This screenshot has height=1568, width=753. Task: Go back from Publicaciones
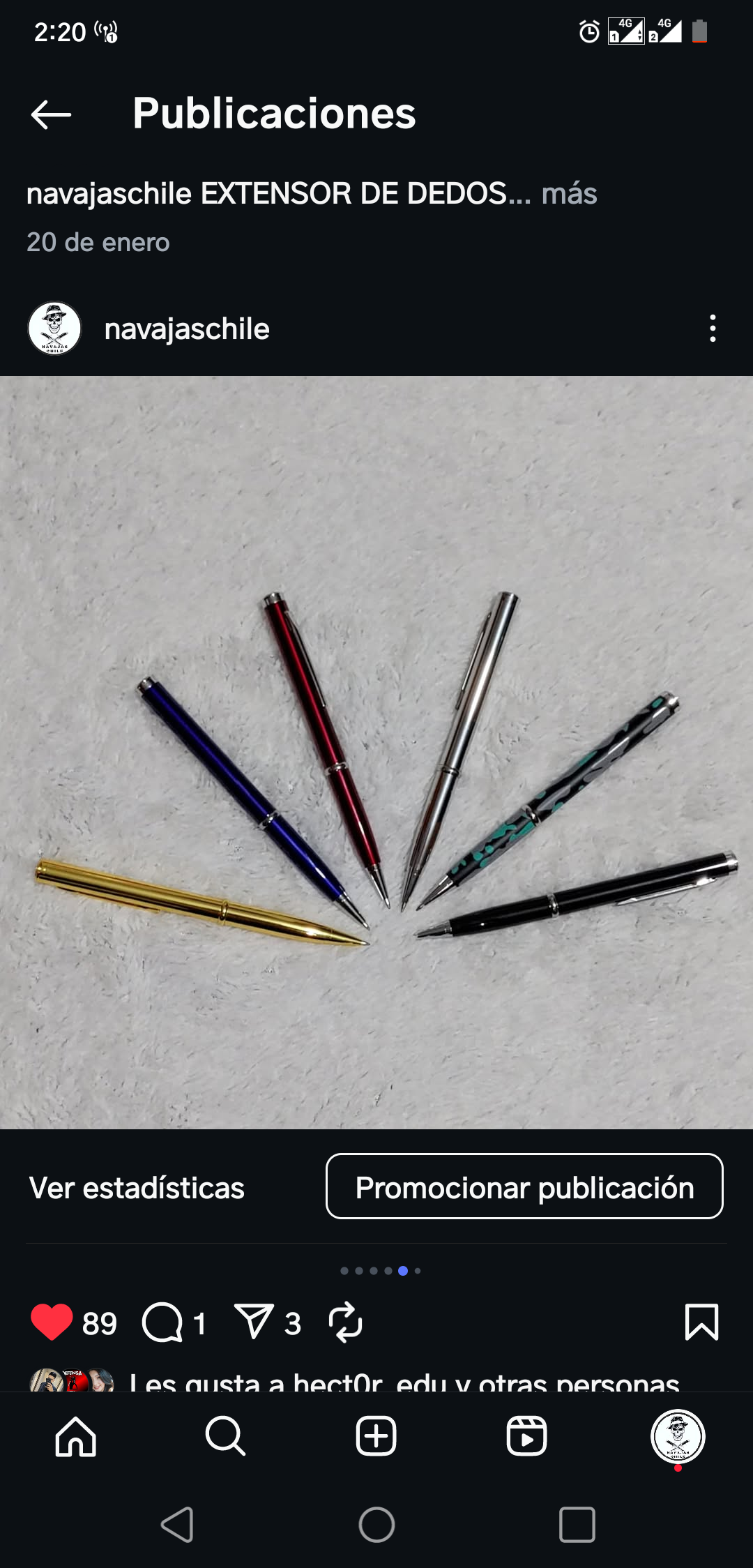click(x=51, y=114)
